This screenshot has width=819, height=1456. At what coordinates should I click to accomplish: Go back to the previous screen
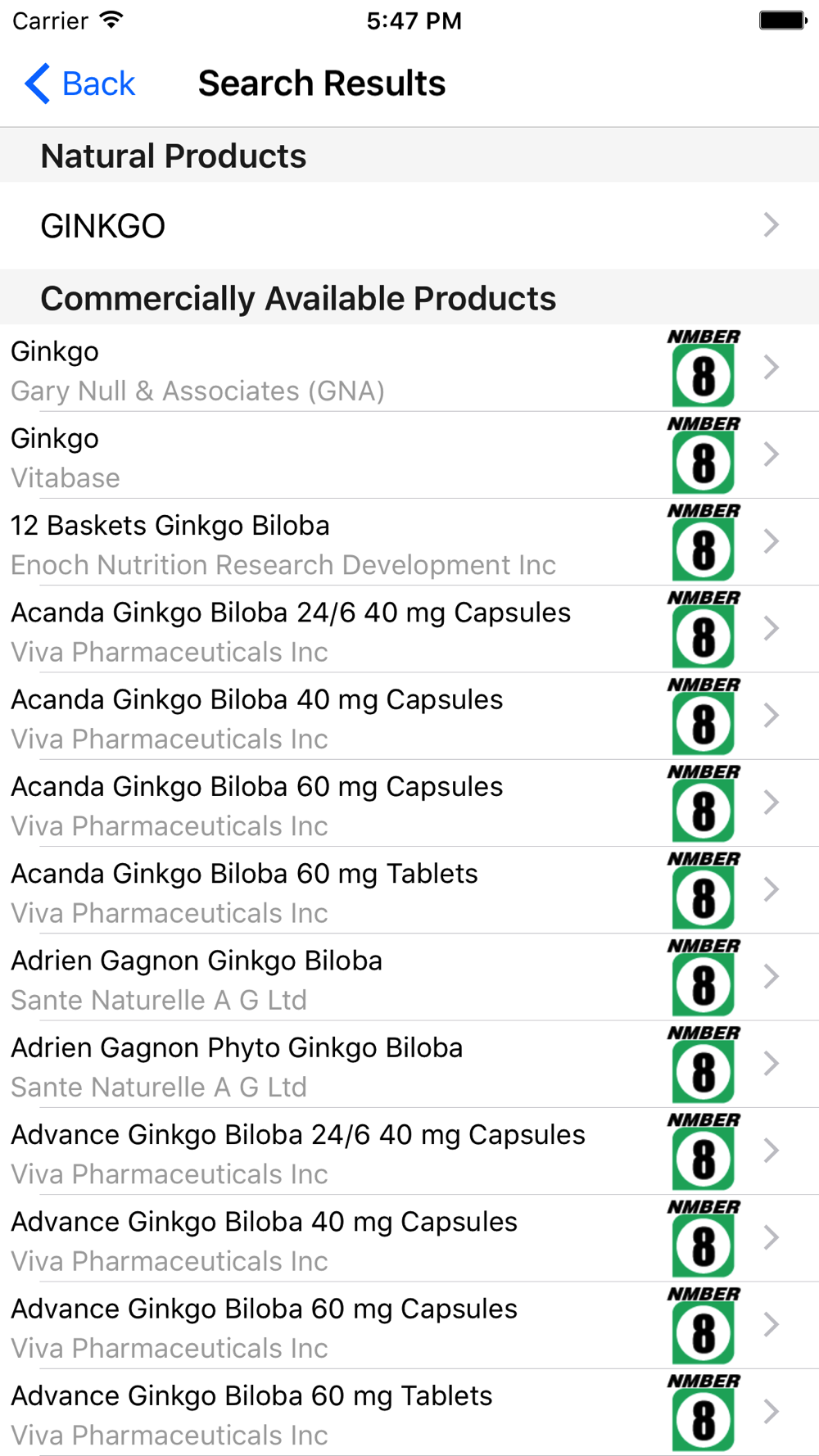coord(80,84)
